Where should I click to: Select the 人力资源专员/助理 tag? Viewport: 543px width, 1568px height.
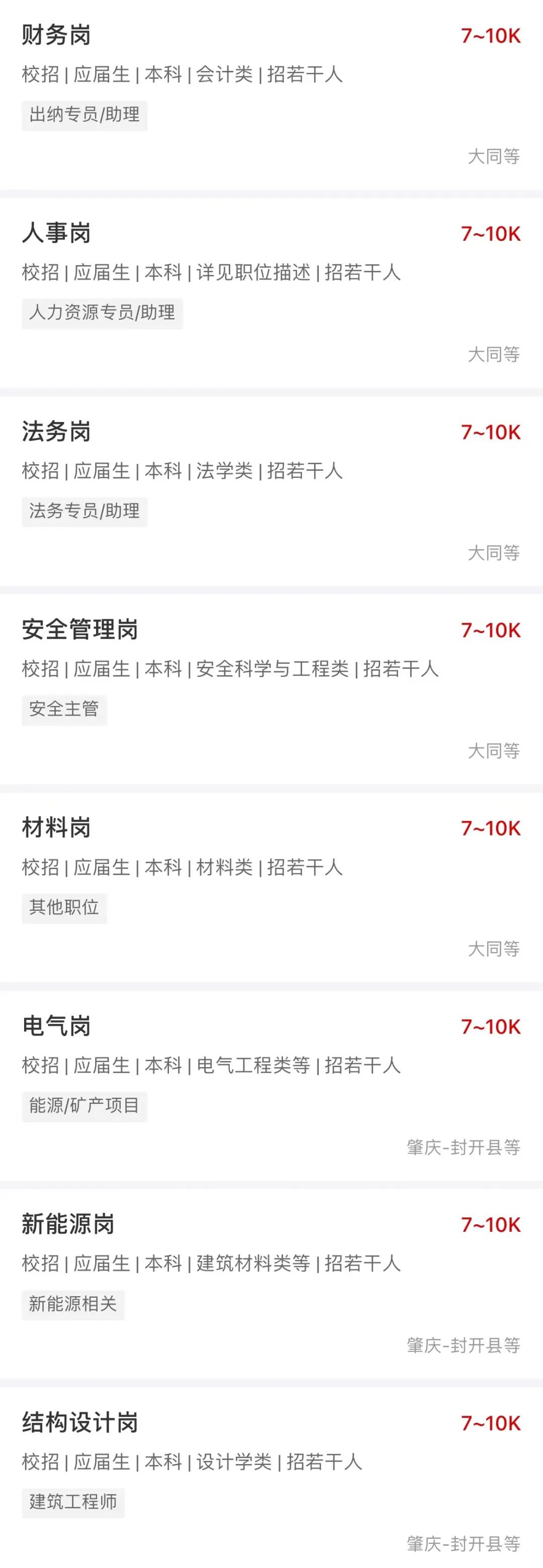coord(101,314)
